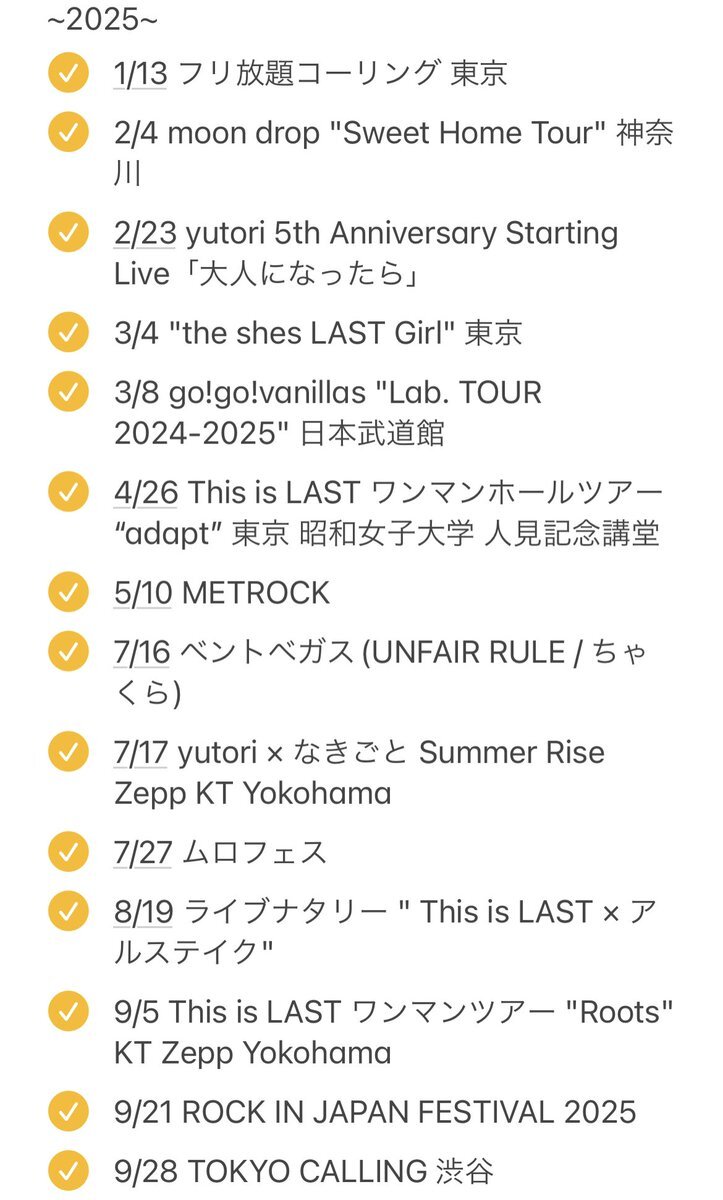Open the underlined 8/19 date link
723x1200 pixels.
pos(144,912)
